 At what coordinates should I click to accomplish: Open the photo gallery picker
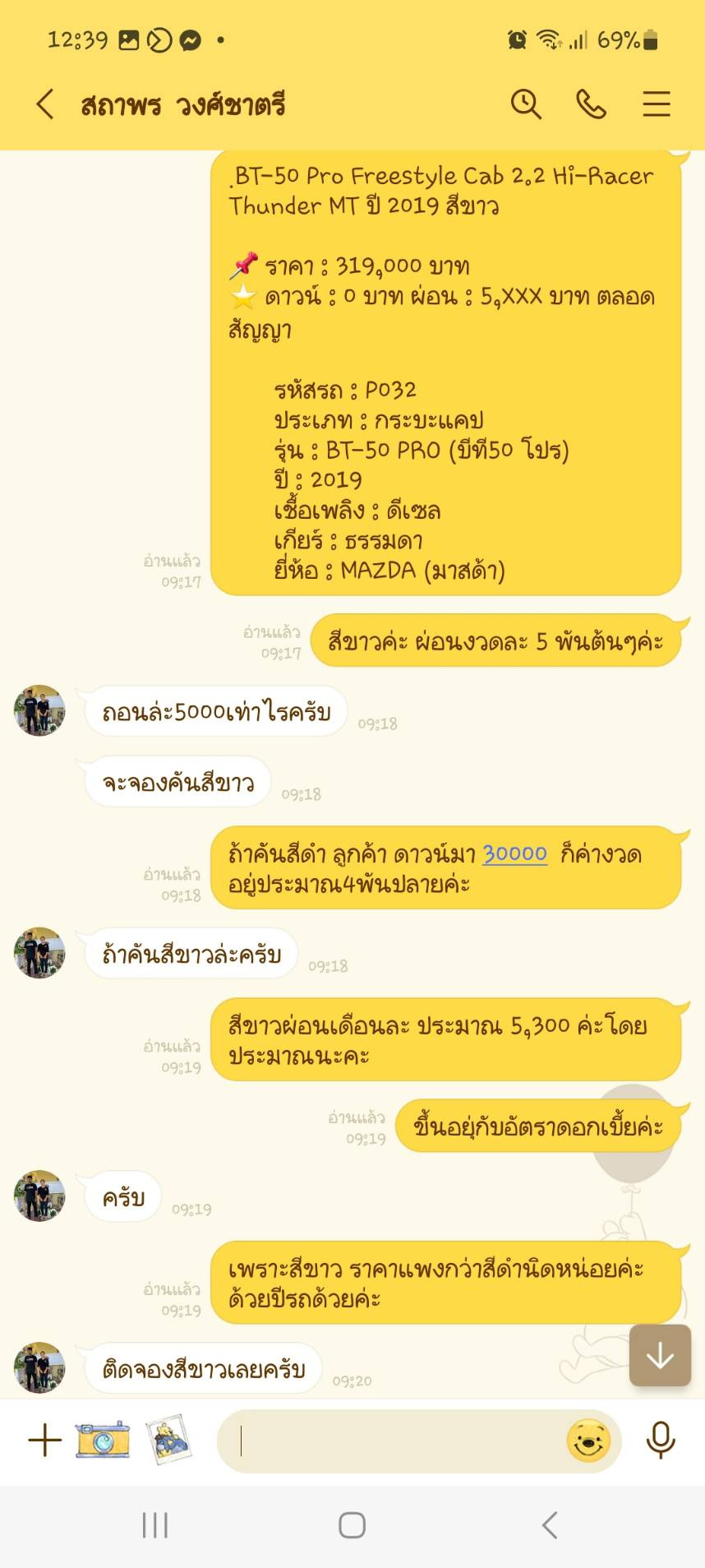(168, 1440)
